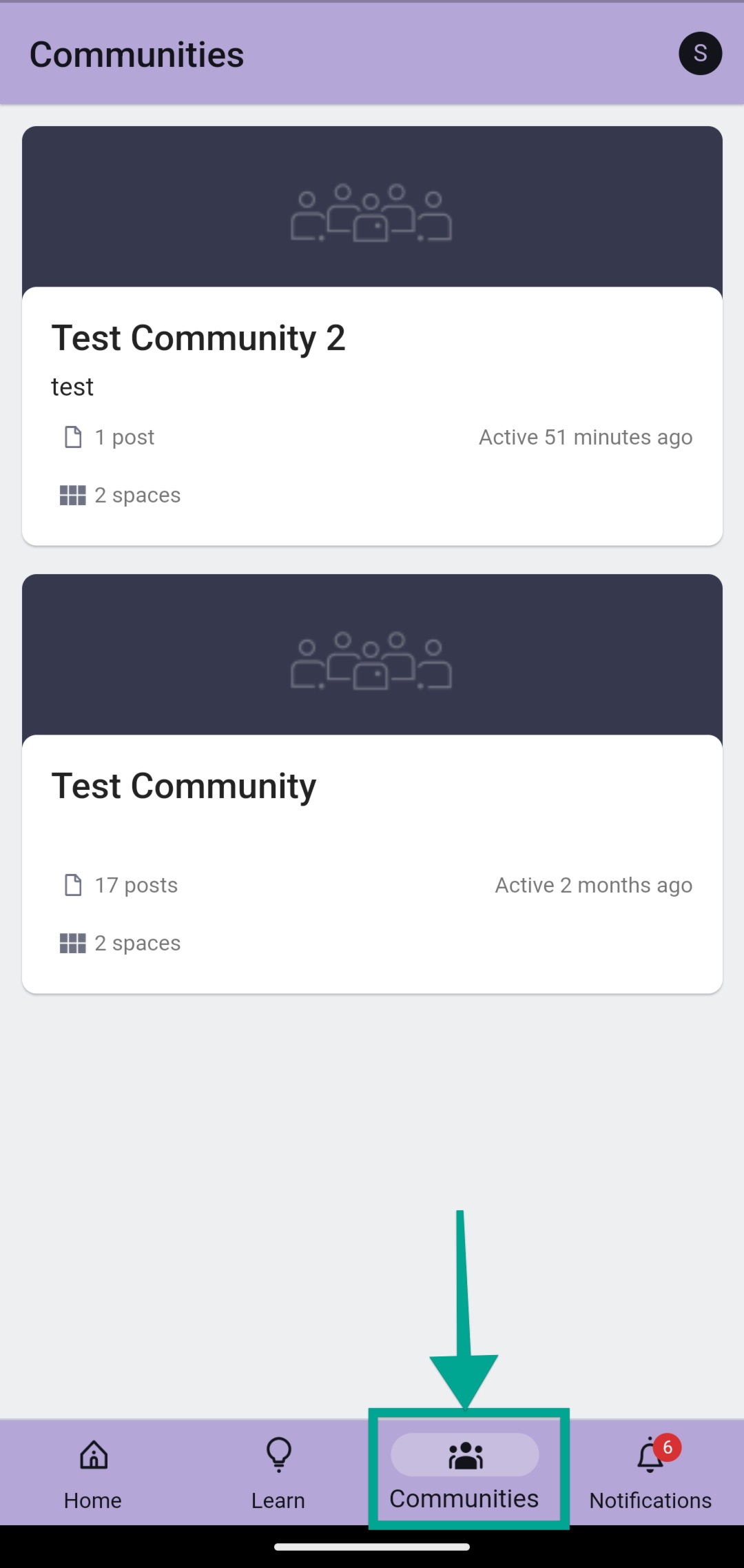Open the S profile avatar
The height and width of the screenshot is (1568, 744).
(700, 53)
